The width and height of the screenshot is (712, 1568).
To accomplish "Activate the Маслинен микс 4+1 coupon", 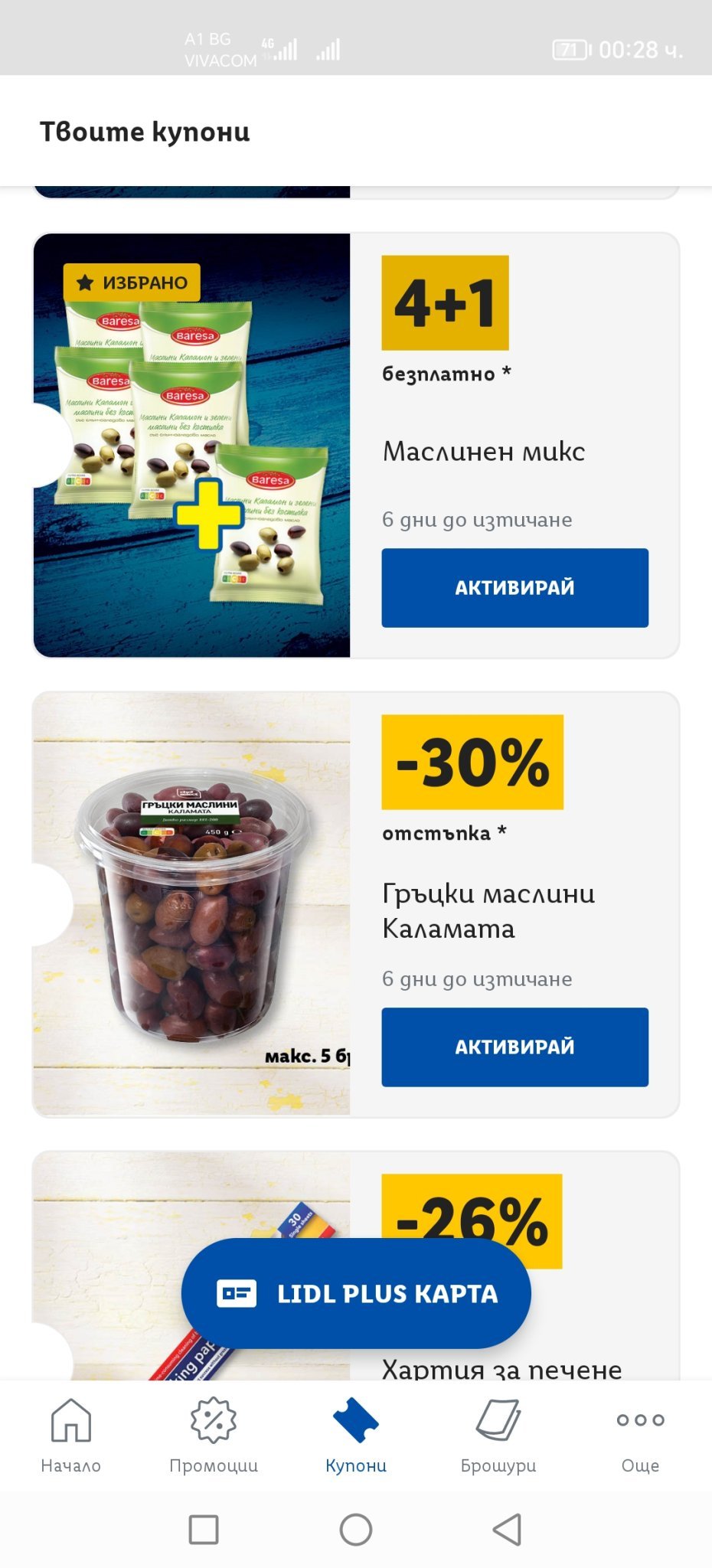I will point(514,587).
